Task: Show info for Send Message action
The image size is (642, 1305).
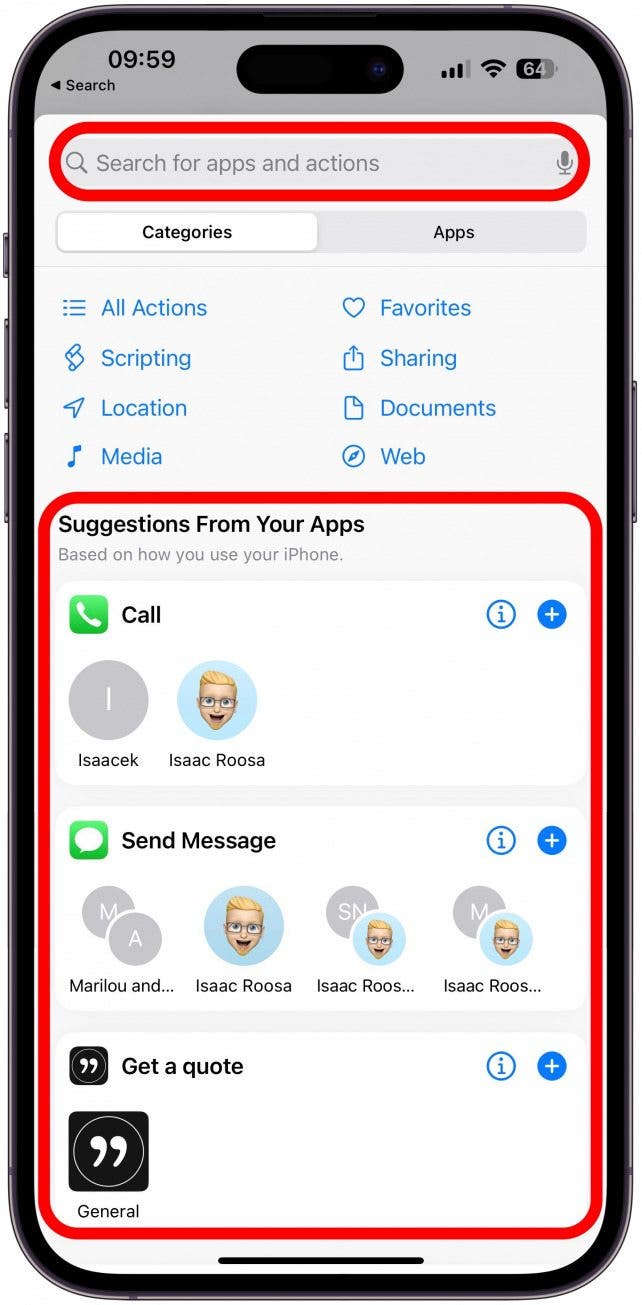Action: [501, 841]
